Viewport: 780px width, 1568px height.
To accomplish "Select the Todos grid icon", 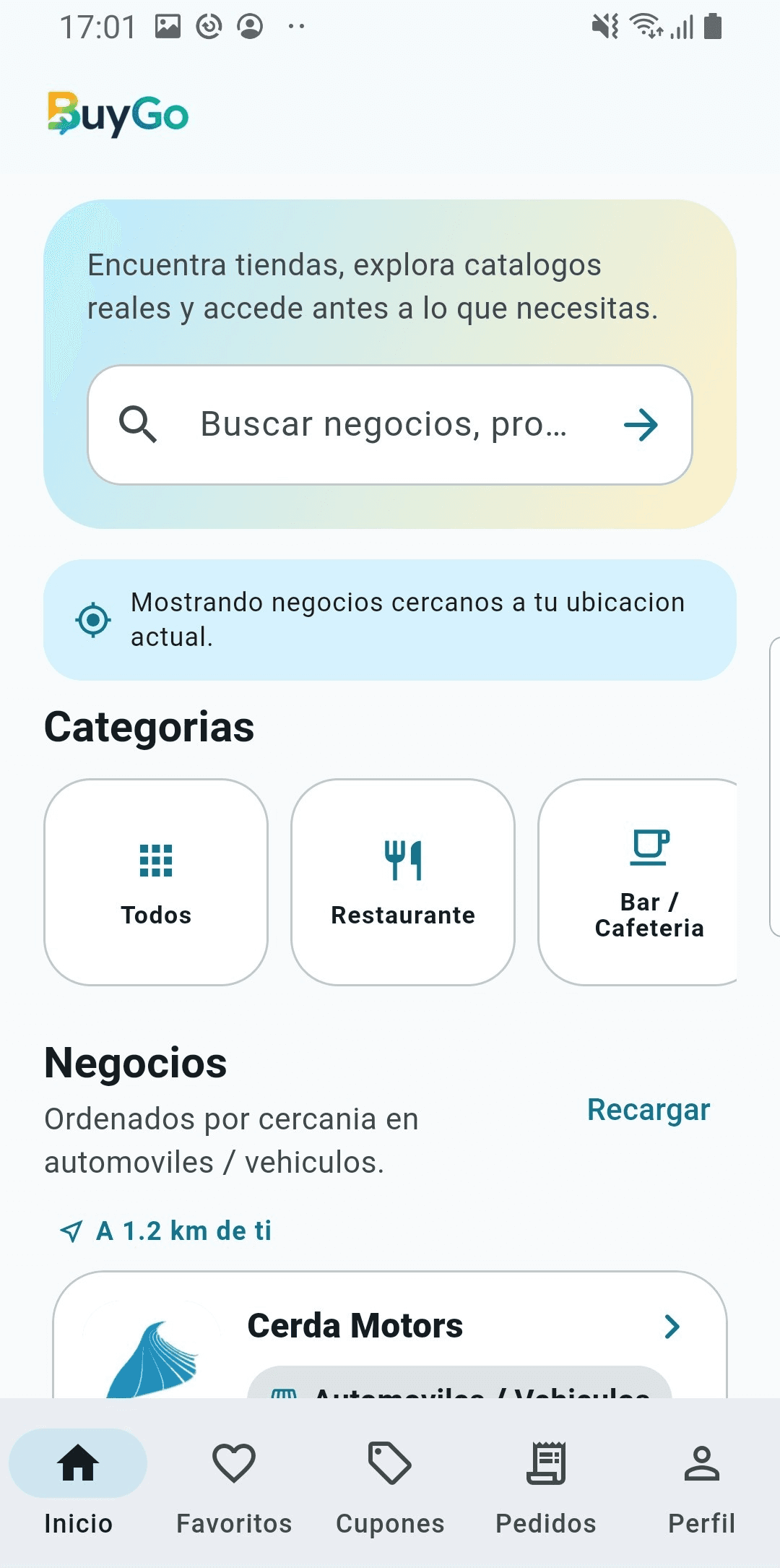I will 156,859.
